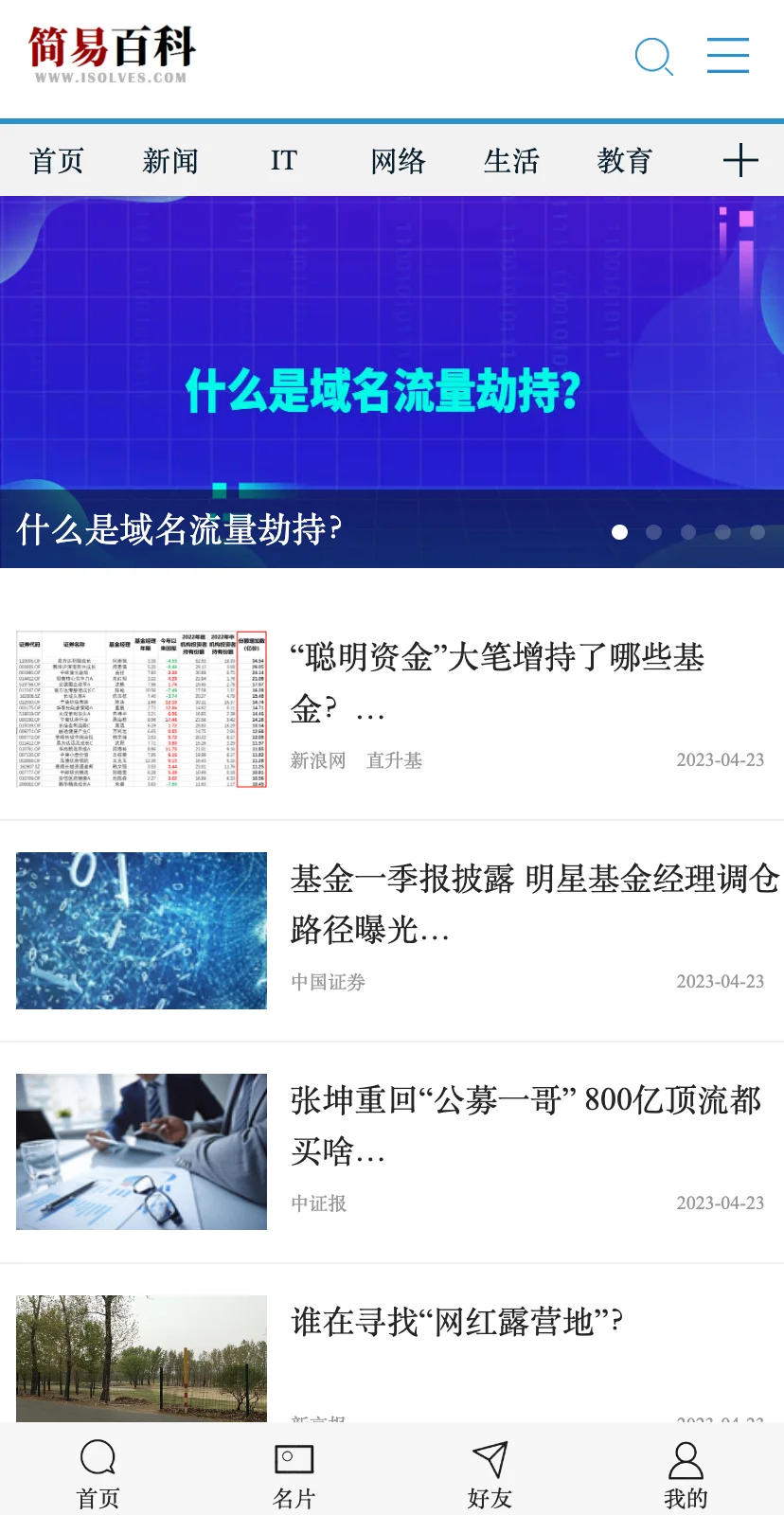784x1515 pixels.
Task: Switch to 名片 bottom tab
Action: click(x=294, y=1473)
